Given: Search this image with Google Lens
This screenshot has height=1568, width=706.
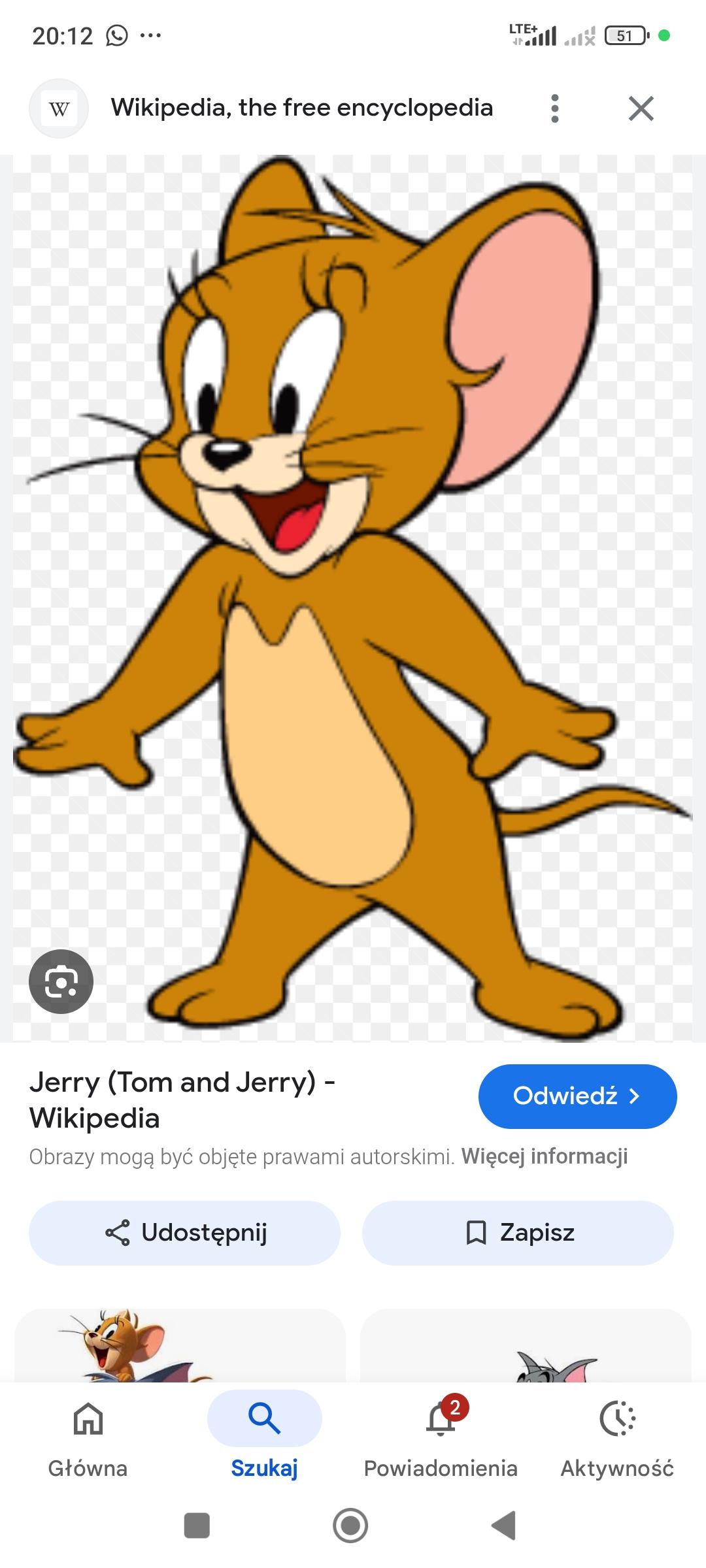Looking at the screenshot, I should (x=61, y=981).
